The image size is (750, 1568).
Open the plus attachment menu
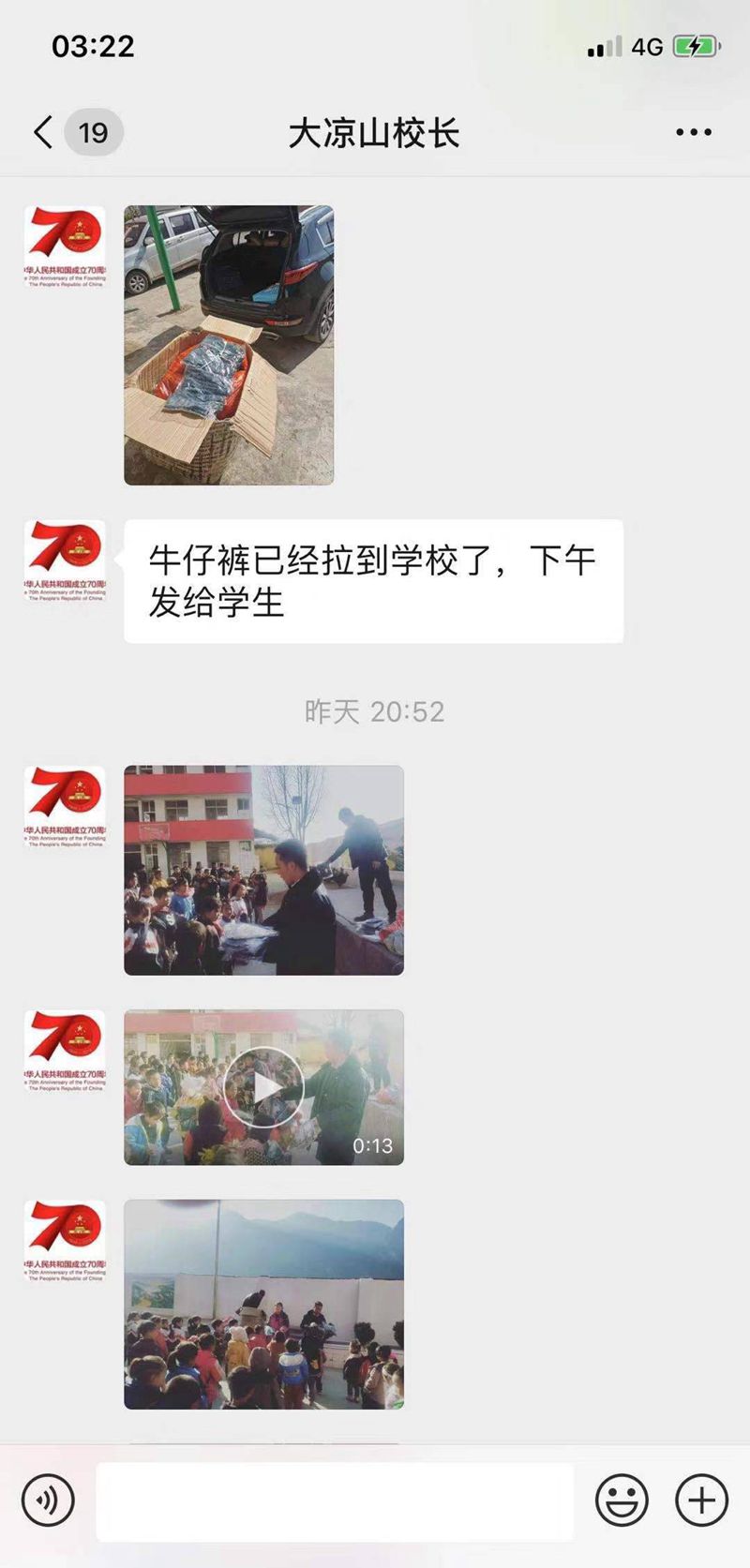click(701, 1501)
